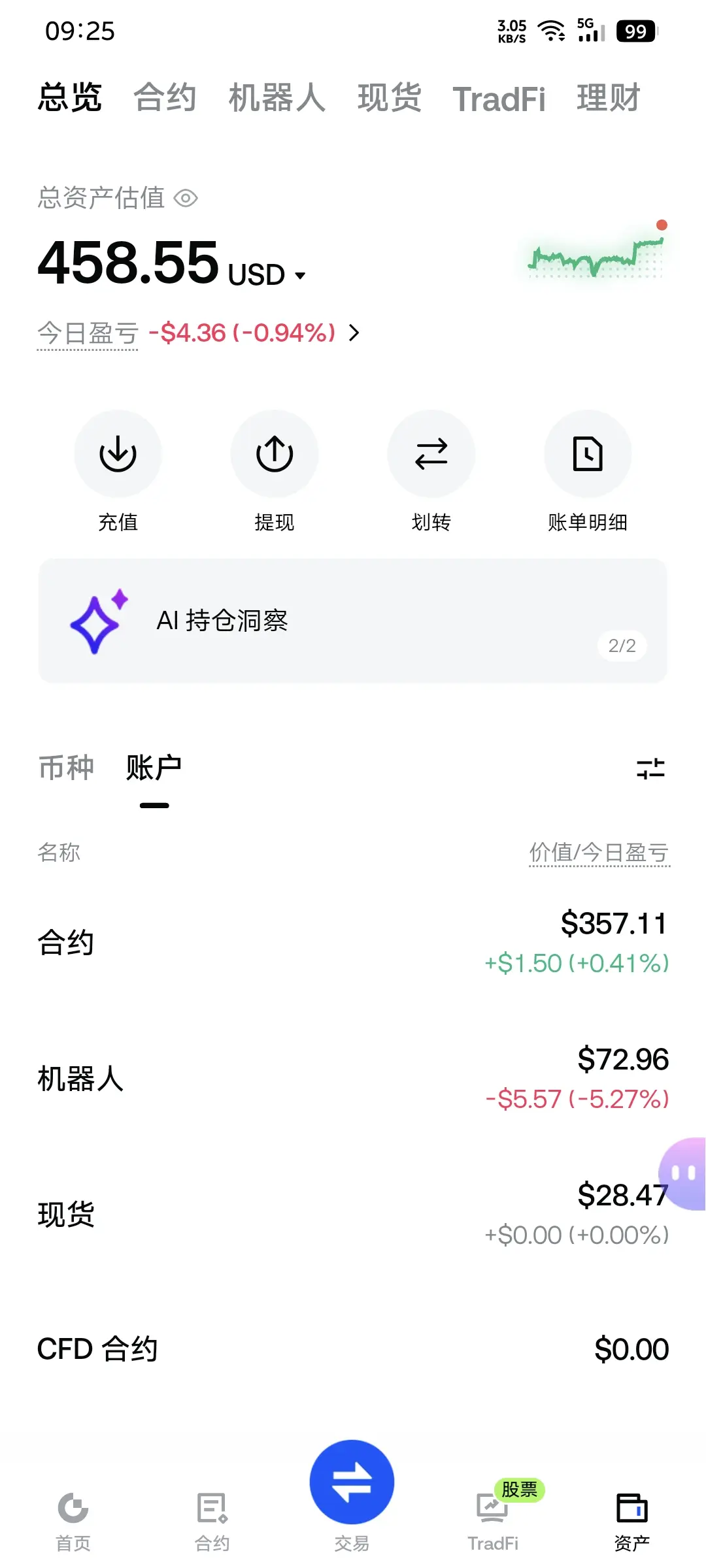
Task: Switch to the 币种 tab
Action: (66, 767)
